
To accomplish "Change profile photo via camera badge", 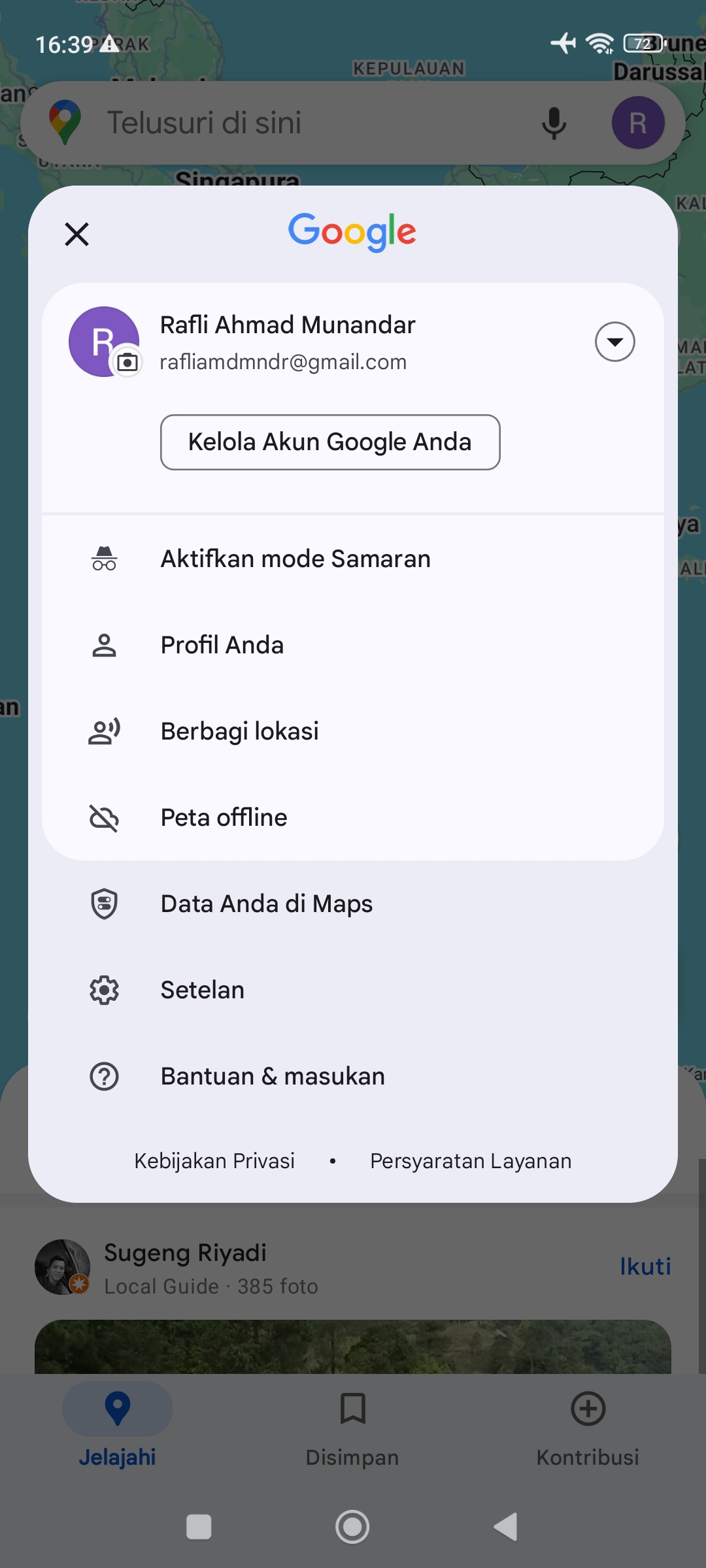I will (127, 361).
